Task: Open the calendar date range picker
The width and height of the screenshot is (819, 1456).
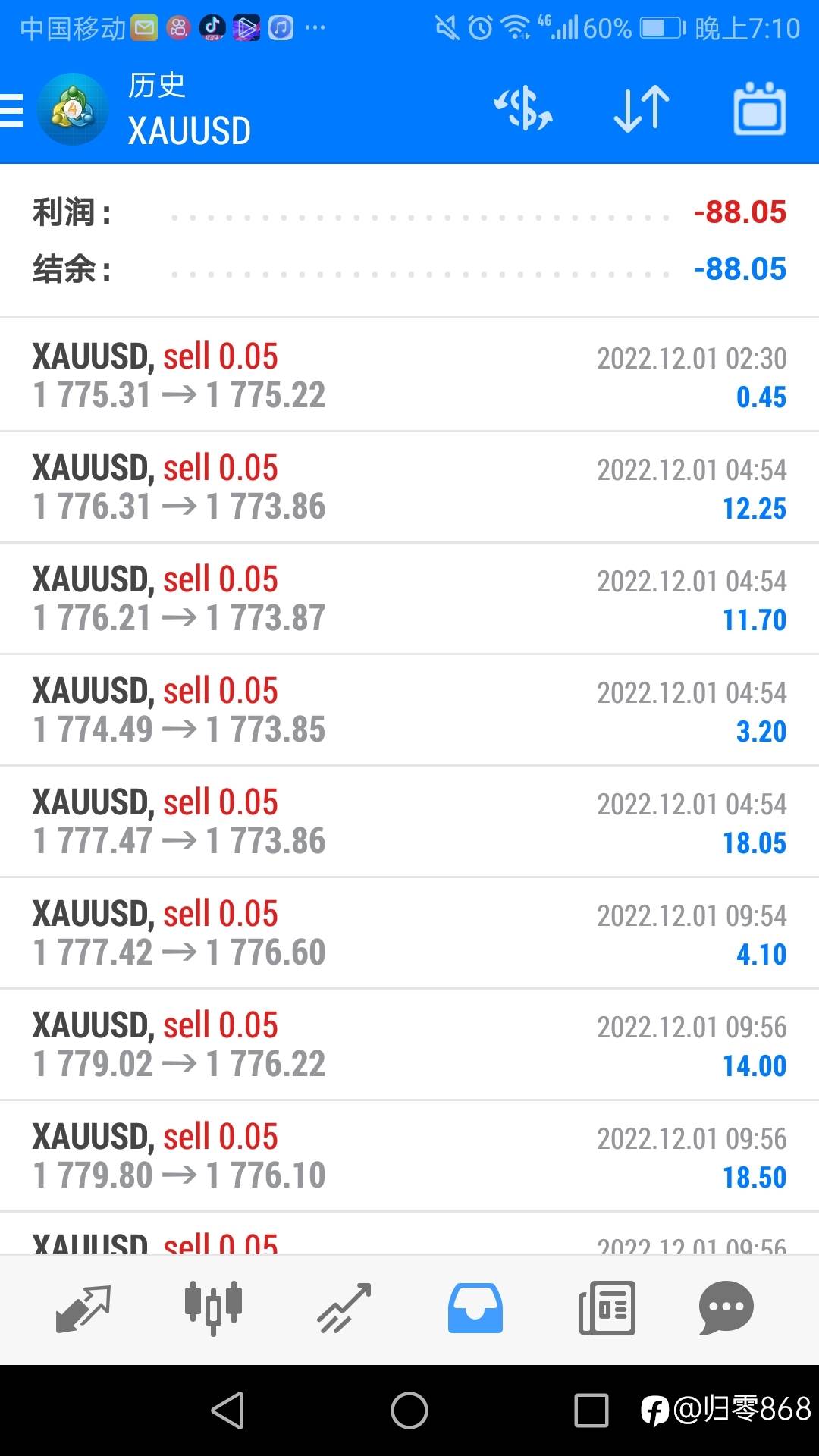Action: click(759, 109)
